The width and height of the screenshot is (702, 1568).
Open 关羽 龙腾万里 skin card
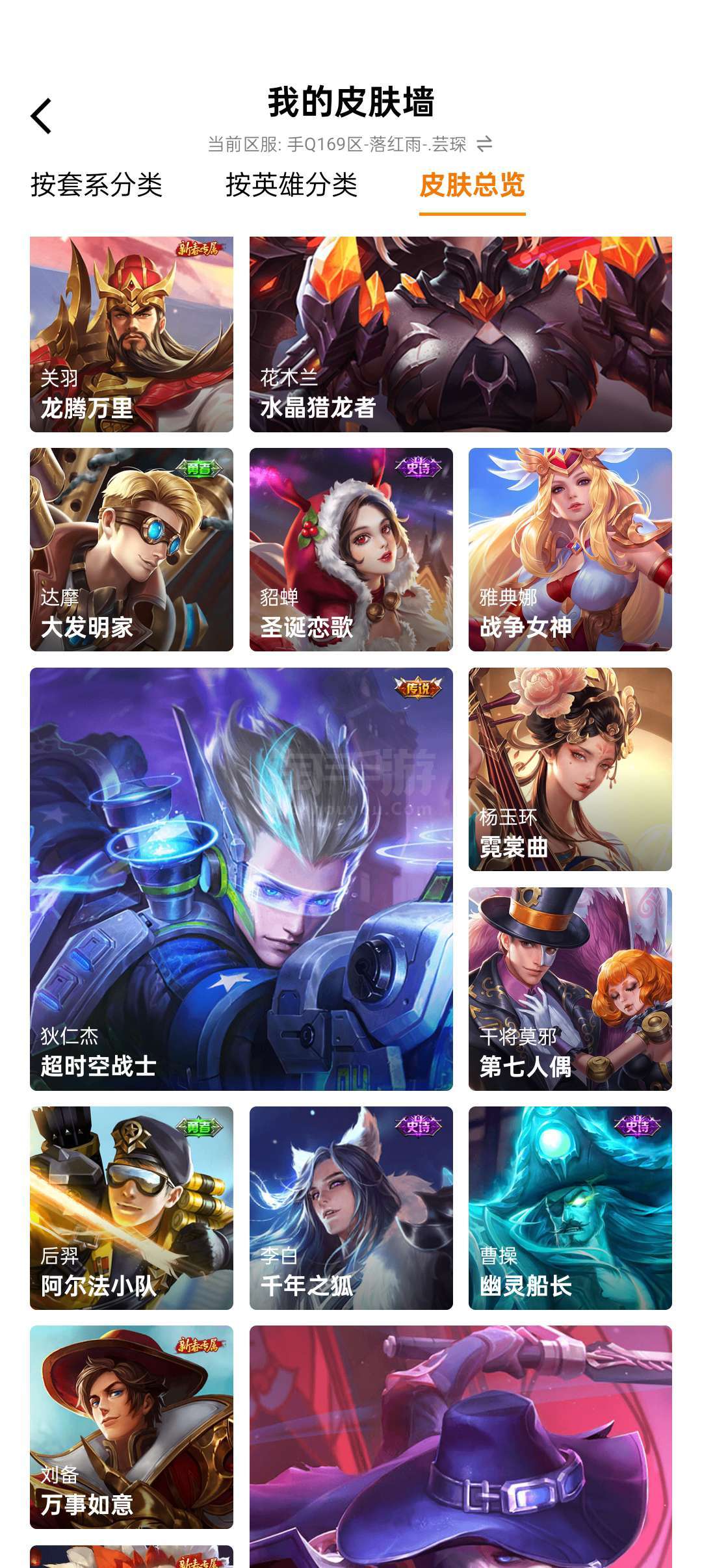point(131,334)
